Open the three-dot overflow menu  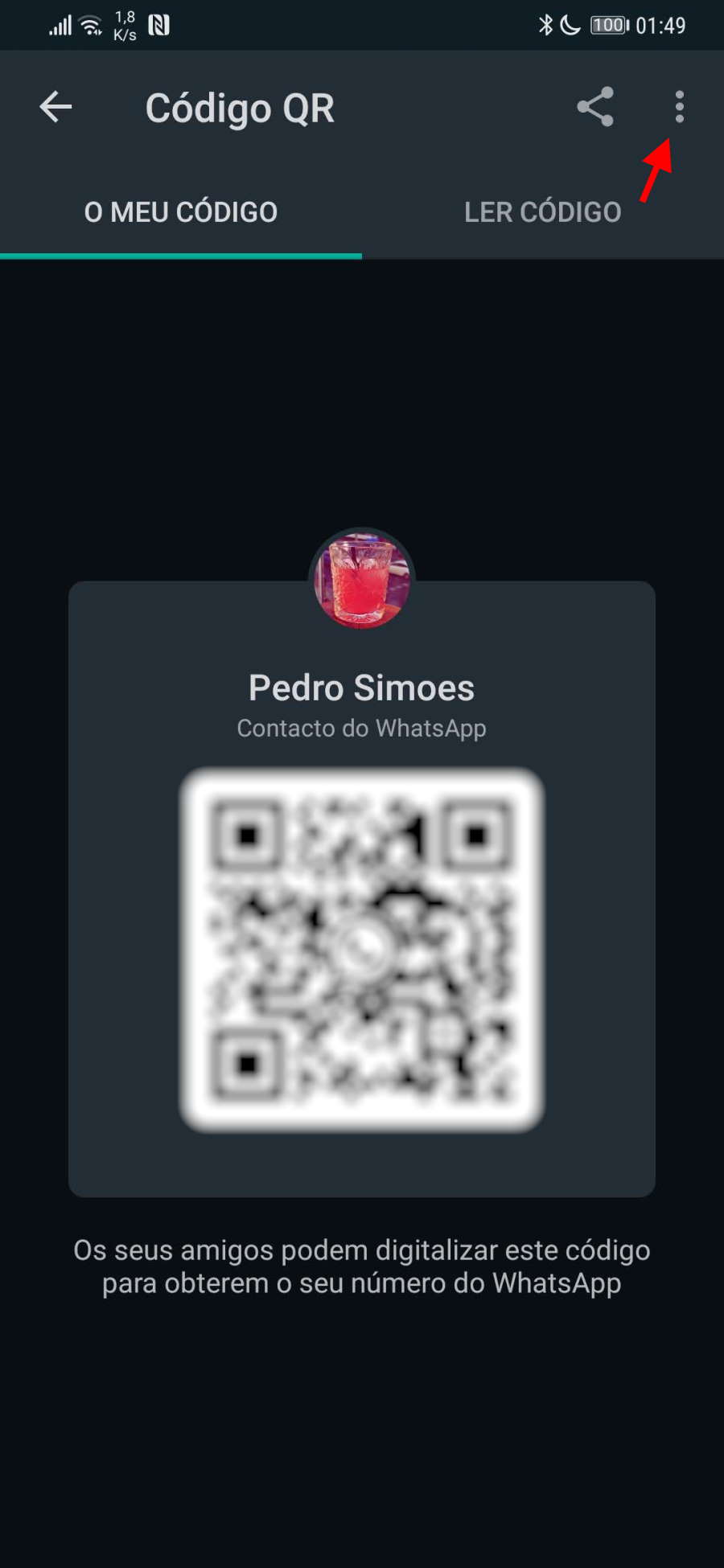(x=680, y=107)
